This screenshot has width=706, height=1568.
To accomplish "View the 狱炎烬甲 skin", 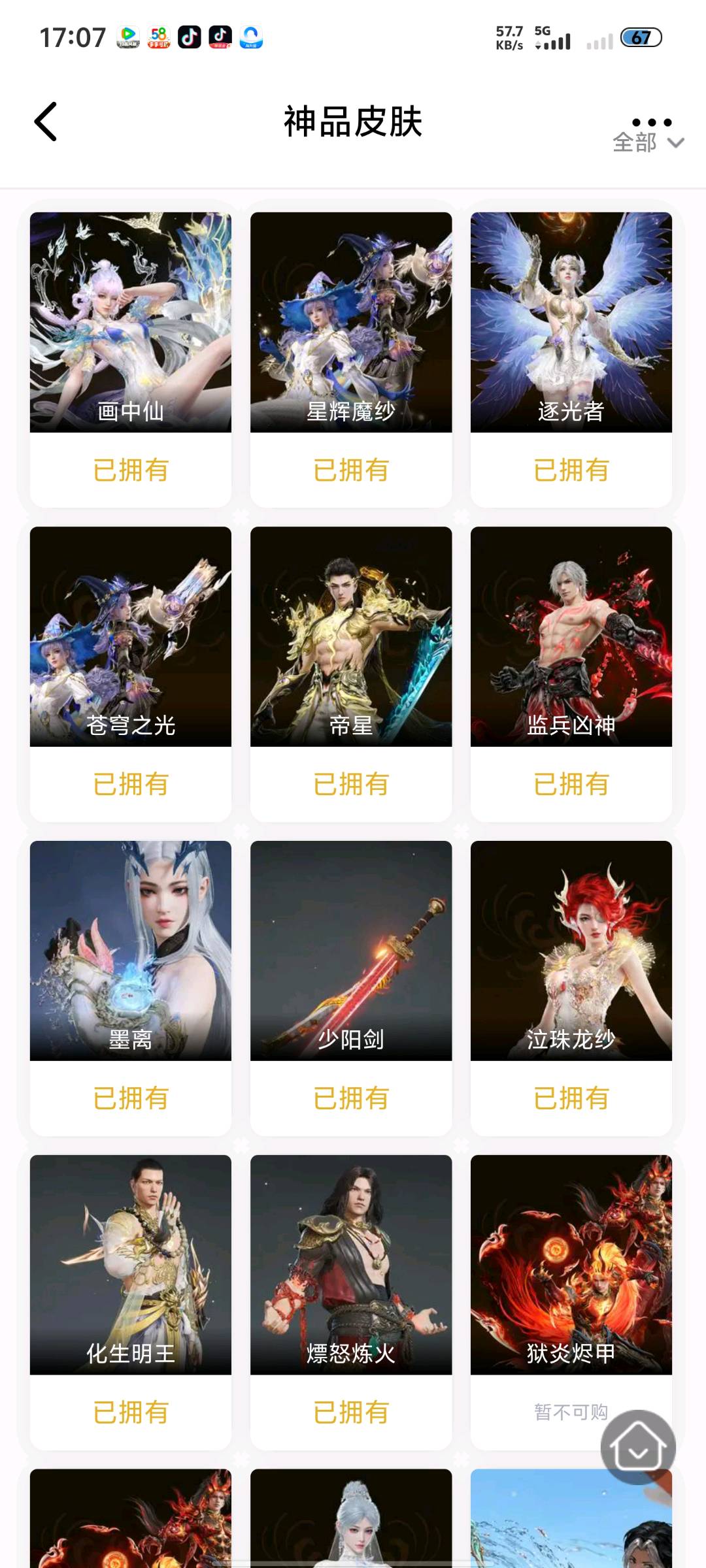I will [571, 1264].
